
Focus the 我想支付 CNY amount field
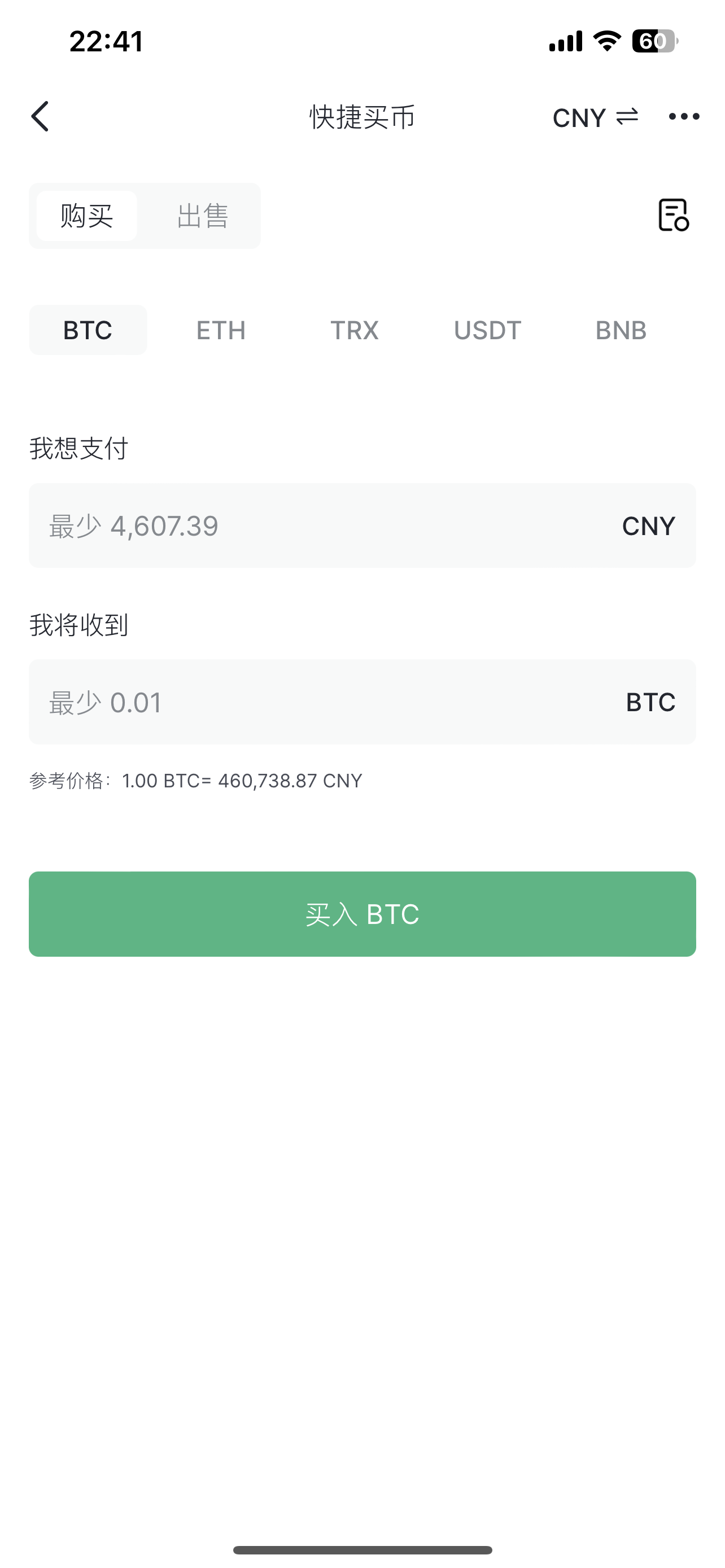point(329,526)
